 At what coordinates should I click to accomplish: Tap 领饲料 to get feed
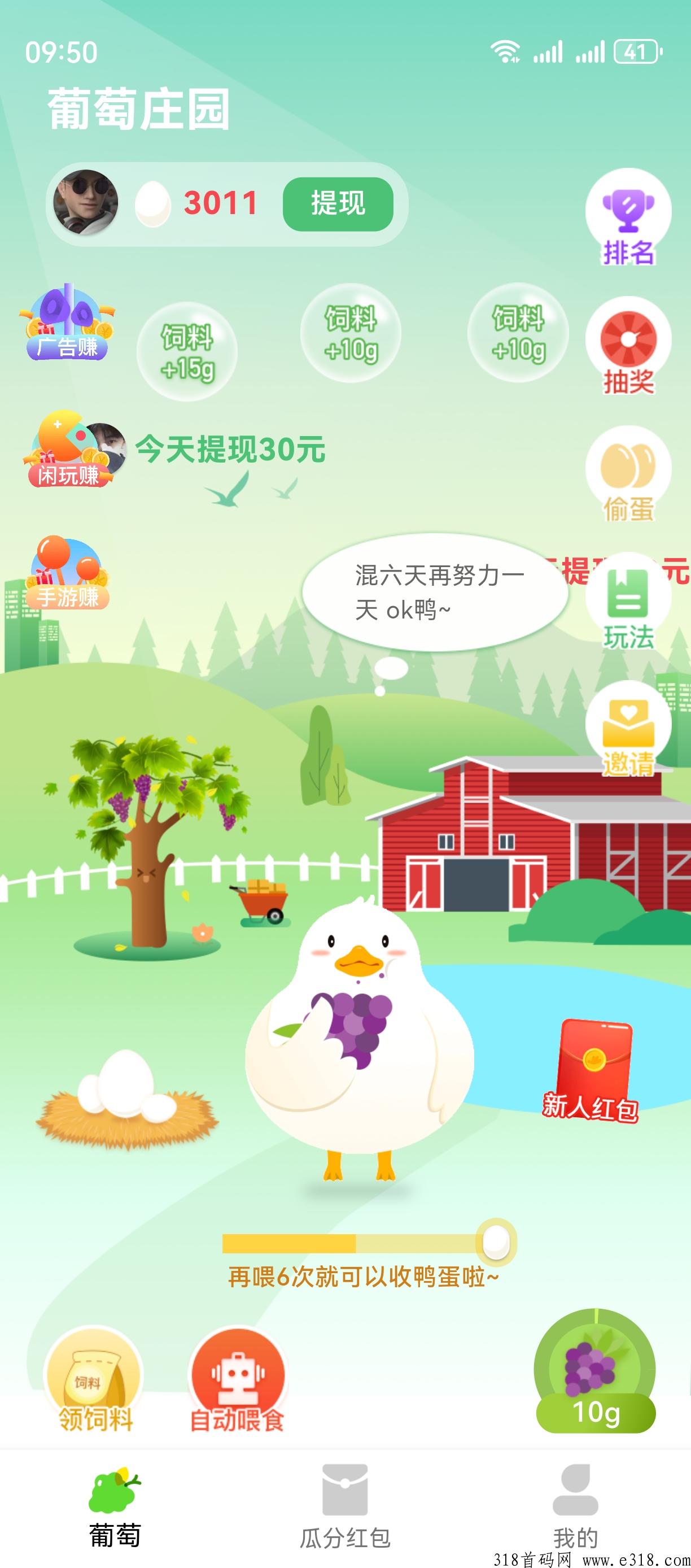click(95, 1380)
